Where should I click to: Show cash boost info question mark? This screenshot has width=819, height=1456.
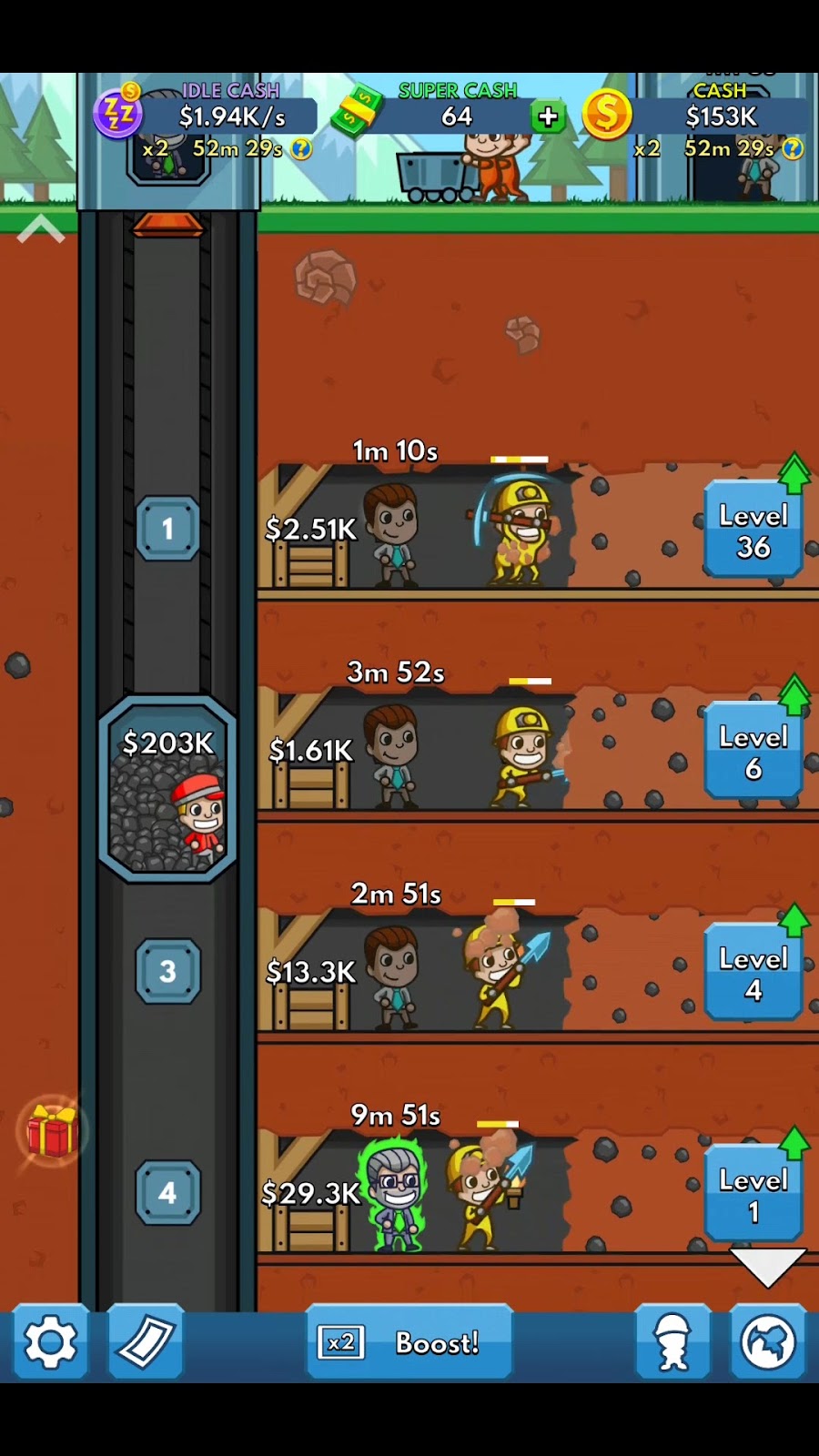(793, 148)
